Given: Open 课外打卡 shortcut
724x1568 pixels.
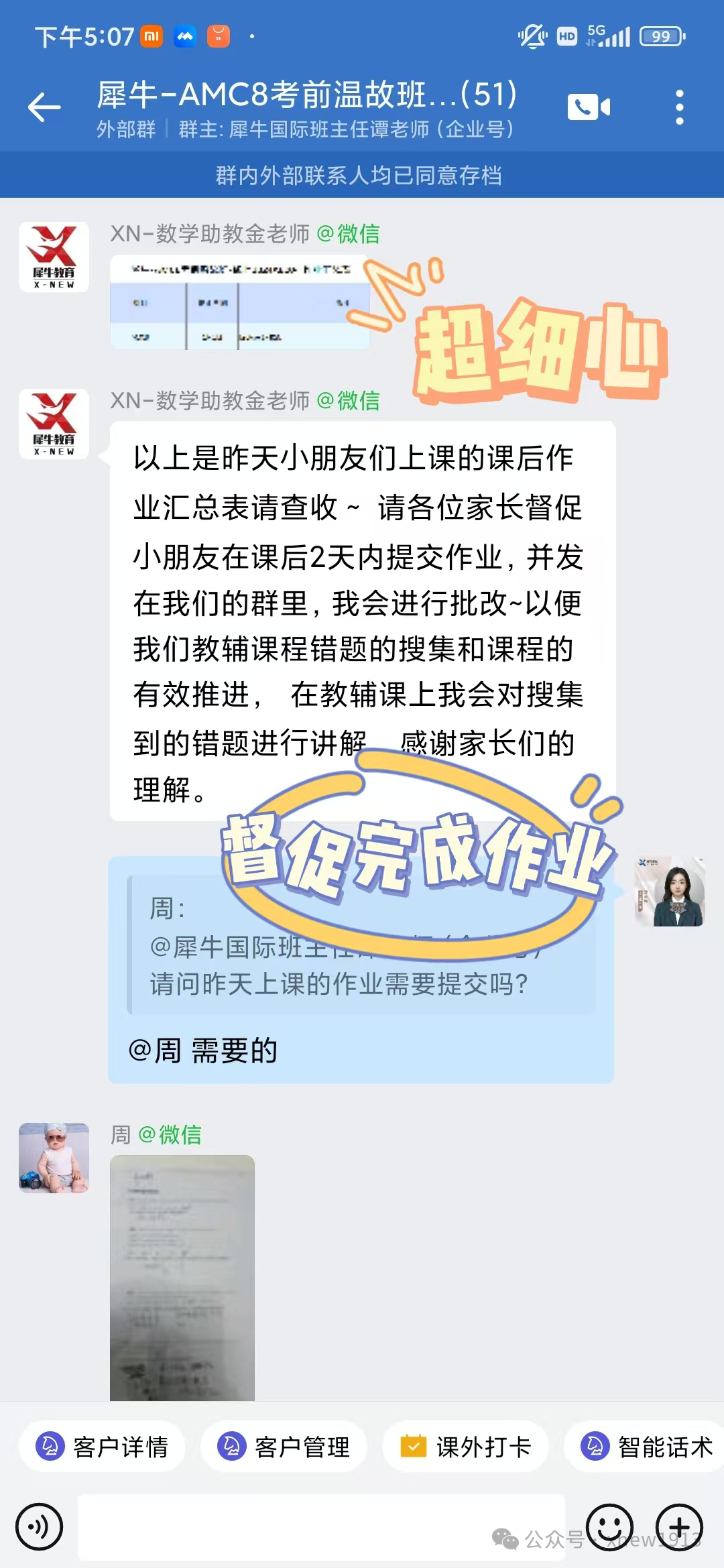Looking at the screenshot, I should click(x=465, y=1447).
